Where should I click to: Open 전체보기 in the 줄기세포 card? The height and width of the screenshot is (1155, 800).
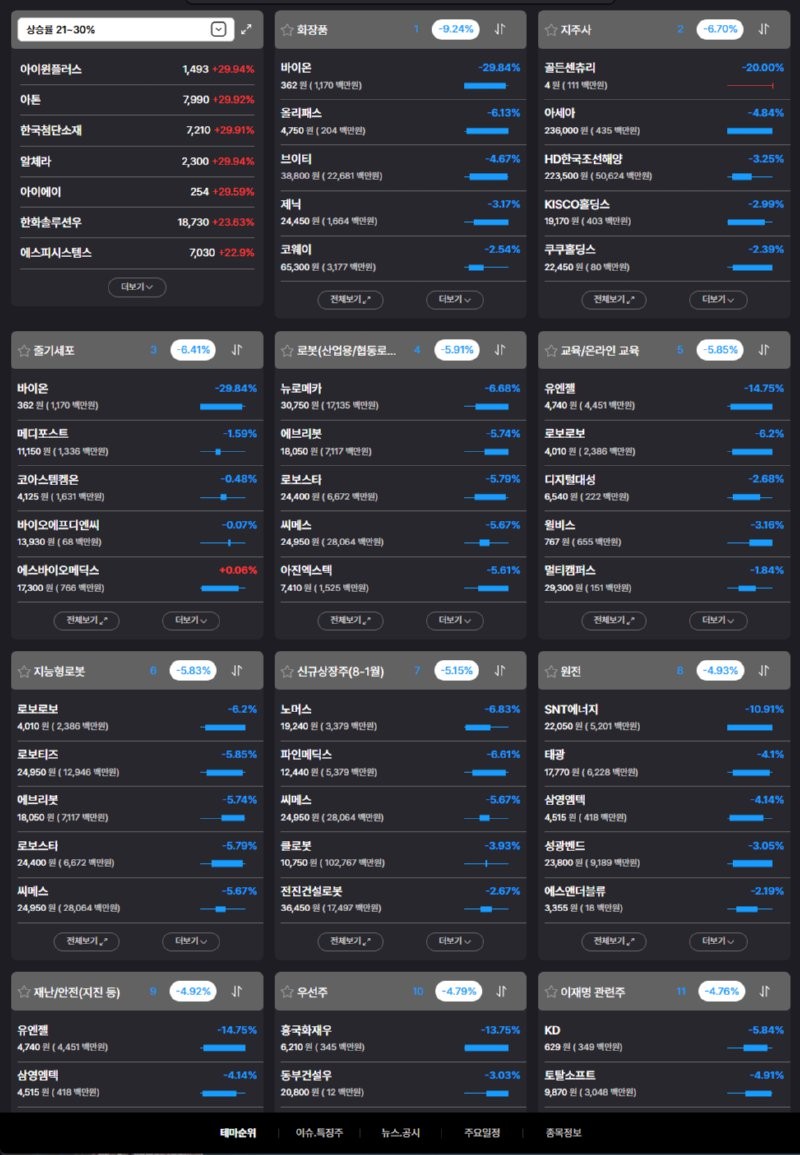[x=86, y=620]
